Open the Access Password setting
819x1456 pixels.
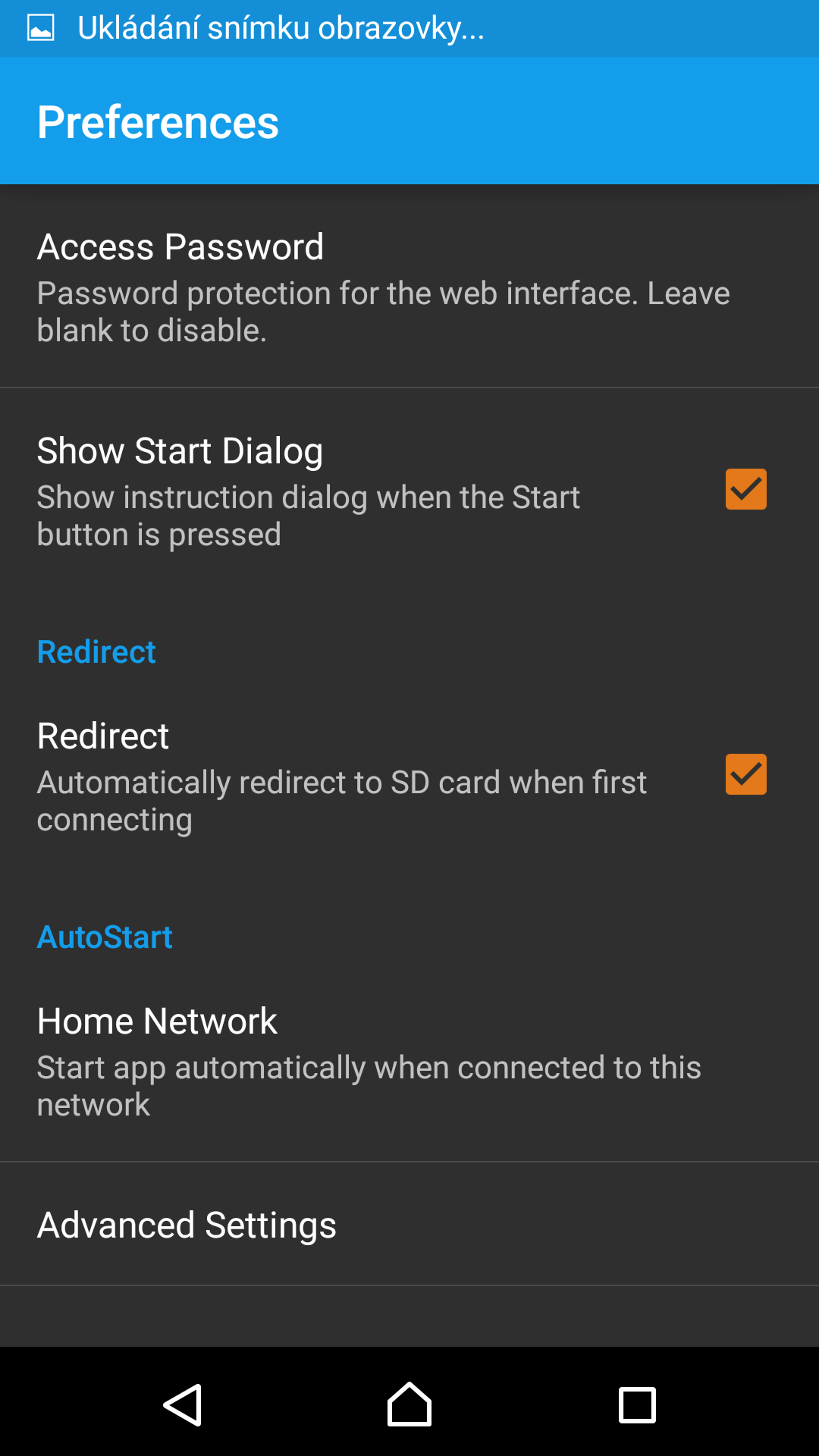pyautogui.click(x=409, y=287)
